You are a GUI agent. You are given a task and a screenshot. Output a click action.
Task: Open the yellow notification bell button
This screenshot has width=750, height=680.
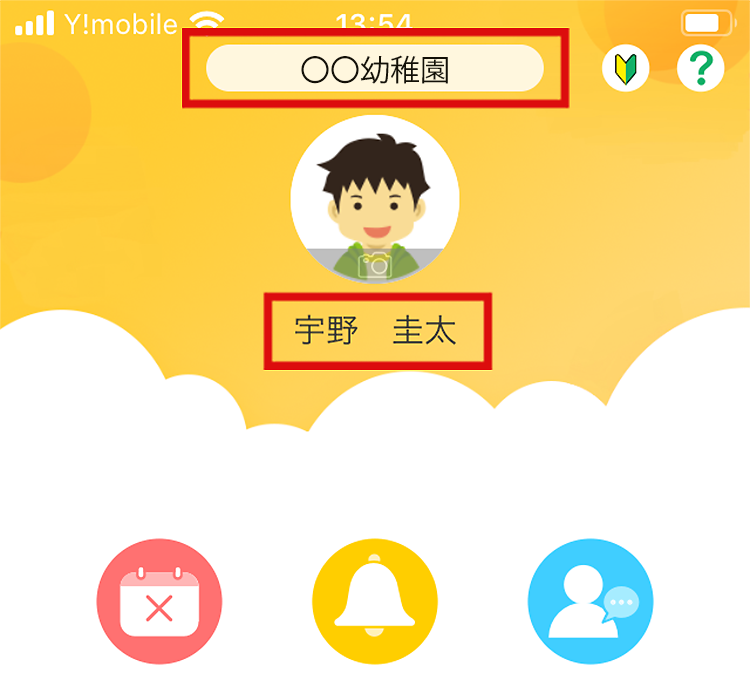coord(375,601)
